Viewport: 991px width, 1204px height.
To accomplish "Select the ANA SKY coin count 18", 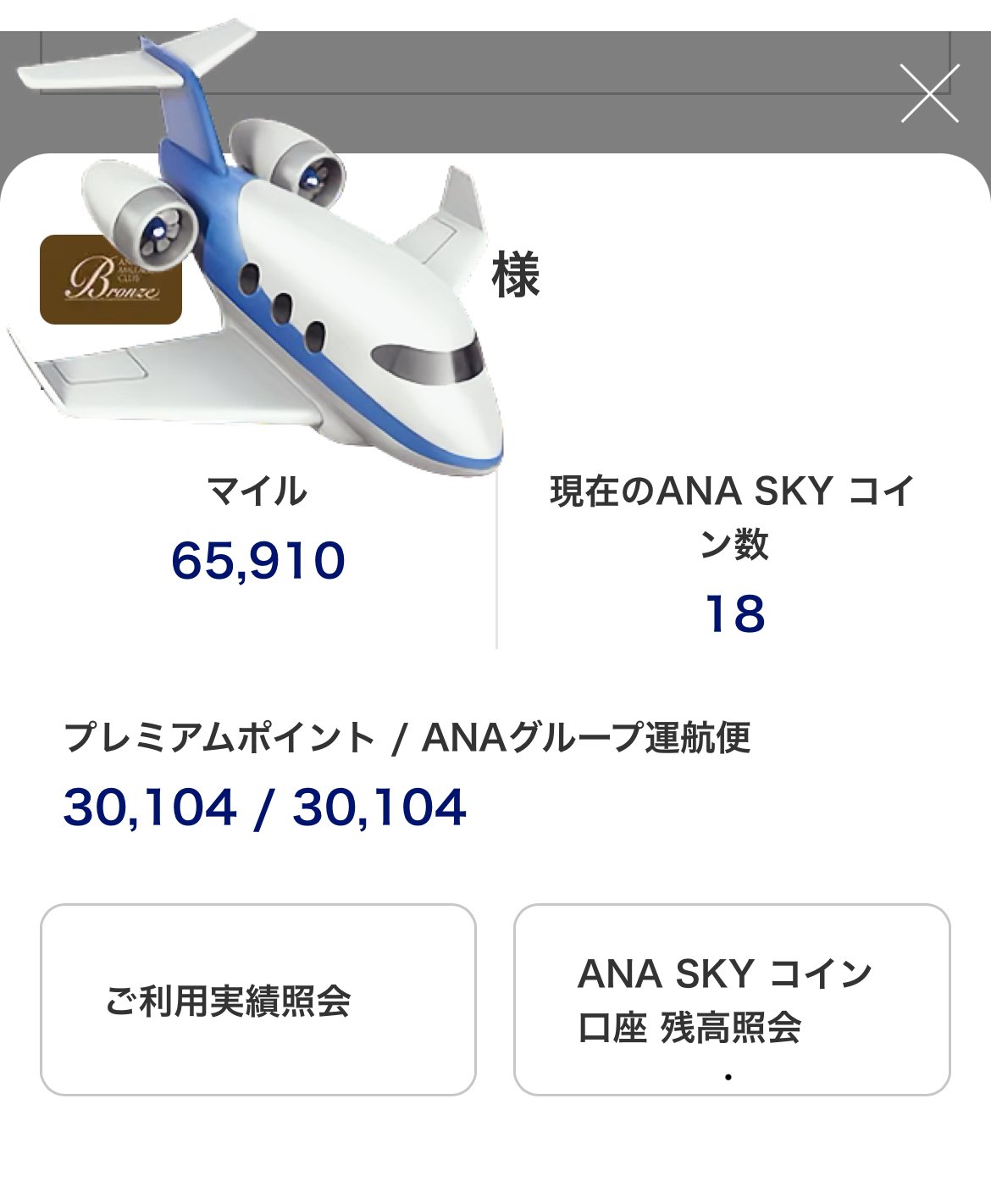I will click(x=734, y=613).
